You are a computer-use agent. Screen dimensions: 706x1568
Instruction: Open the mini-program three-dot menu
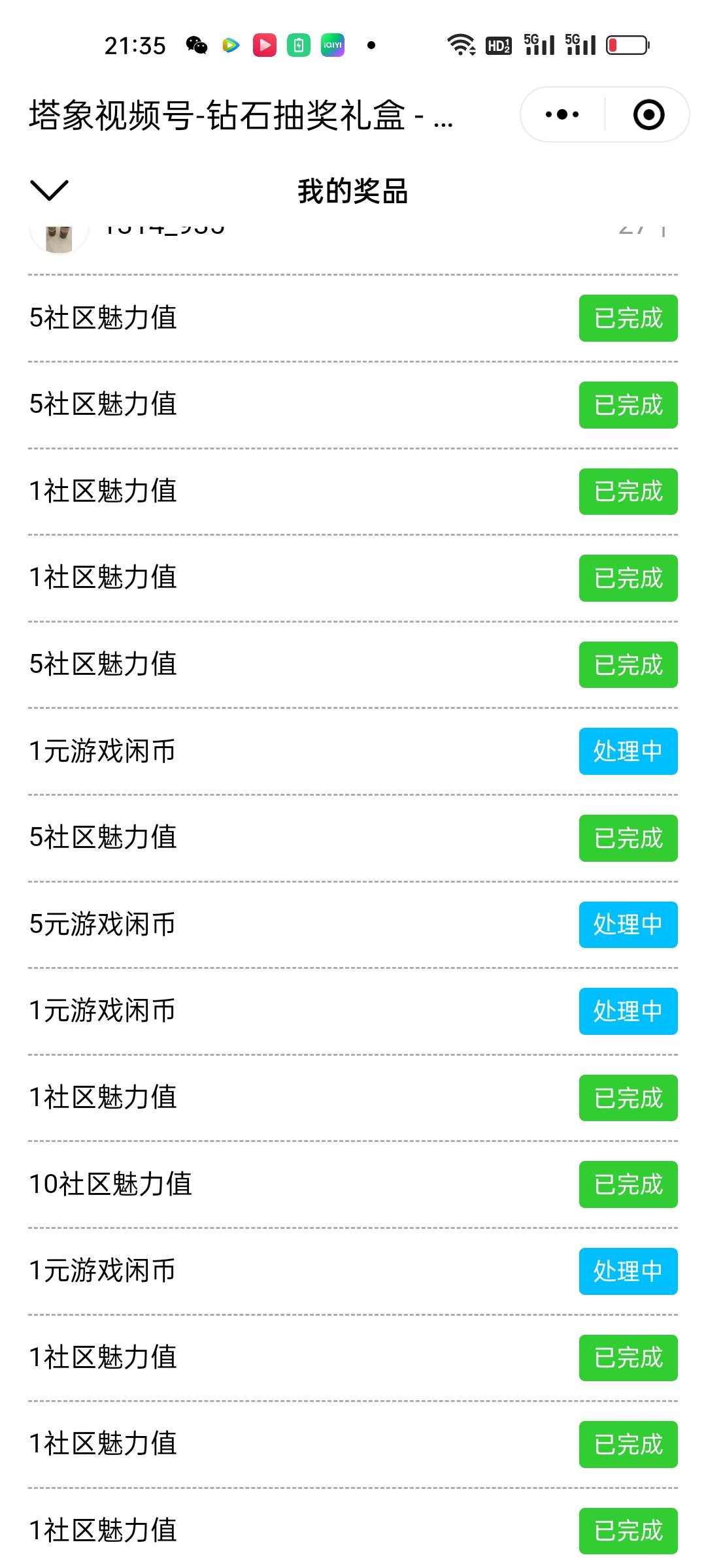coord(562,115)
